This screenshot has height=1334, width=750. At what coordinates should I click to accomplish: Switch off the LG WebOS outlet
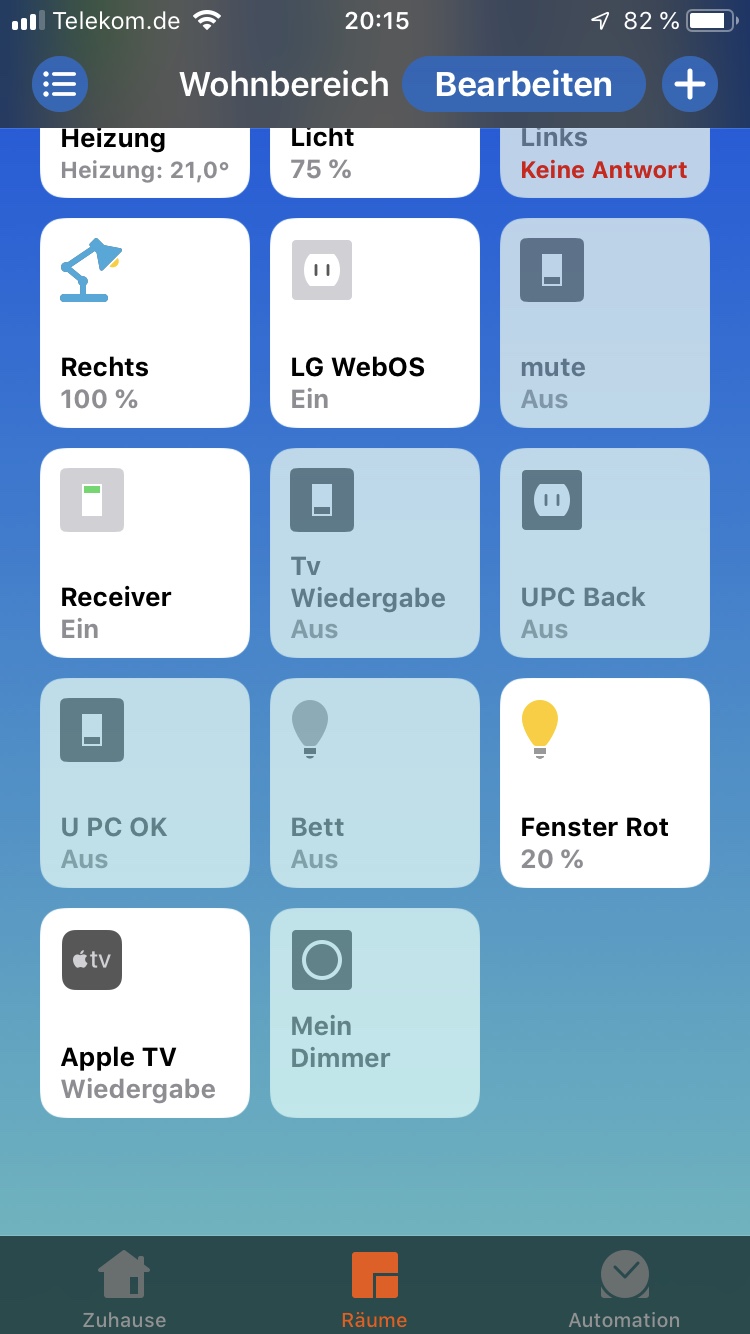click(375, 323)
